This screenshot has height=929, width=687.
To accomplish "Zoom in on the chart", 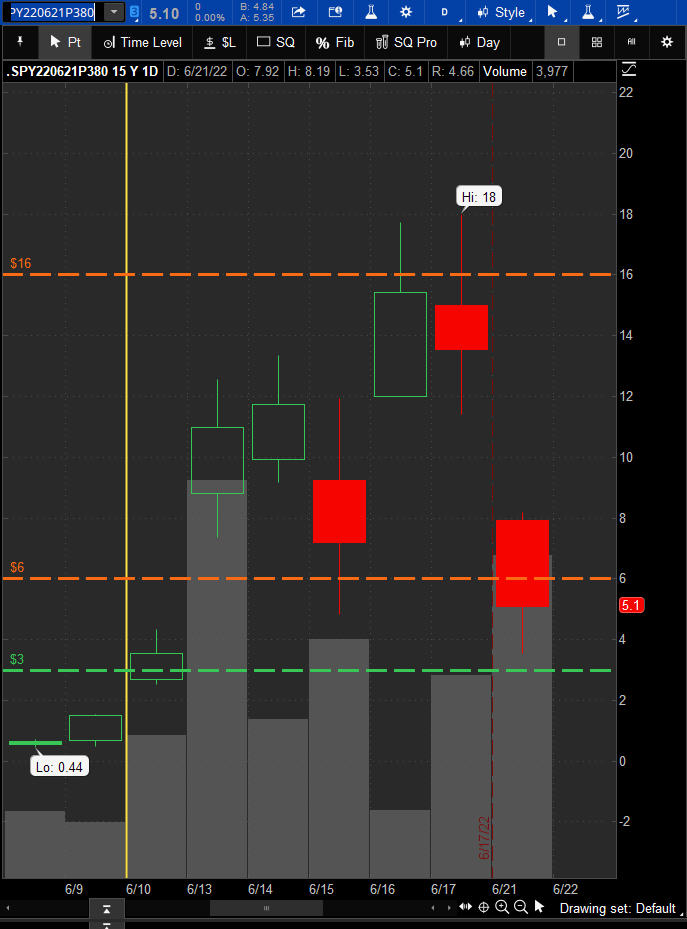I will 502,907.
